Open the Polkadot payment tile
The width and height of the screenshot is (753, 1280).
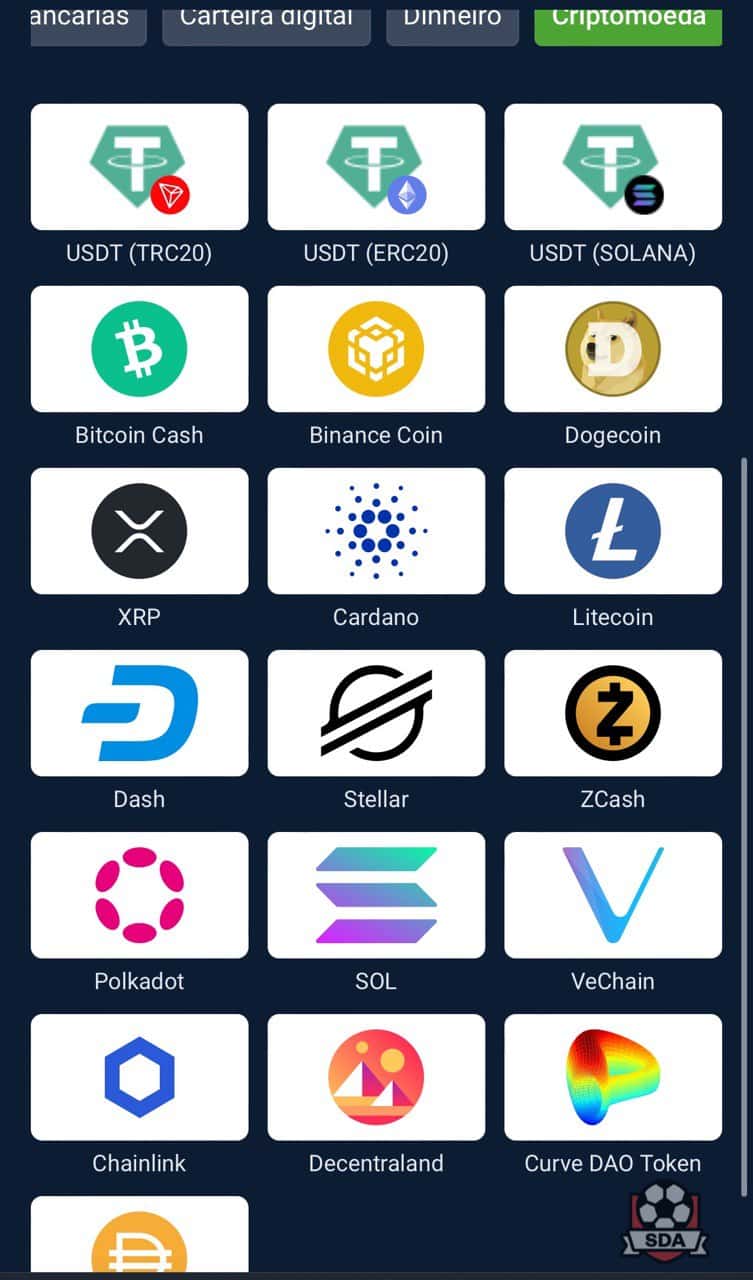point(139,895)
